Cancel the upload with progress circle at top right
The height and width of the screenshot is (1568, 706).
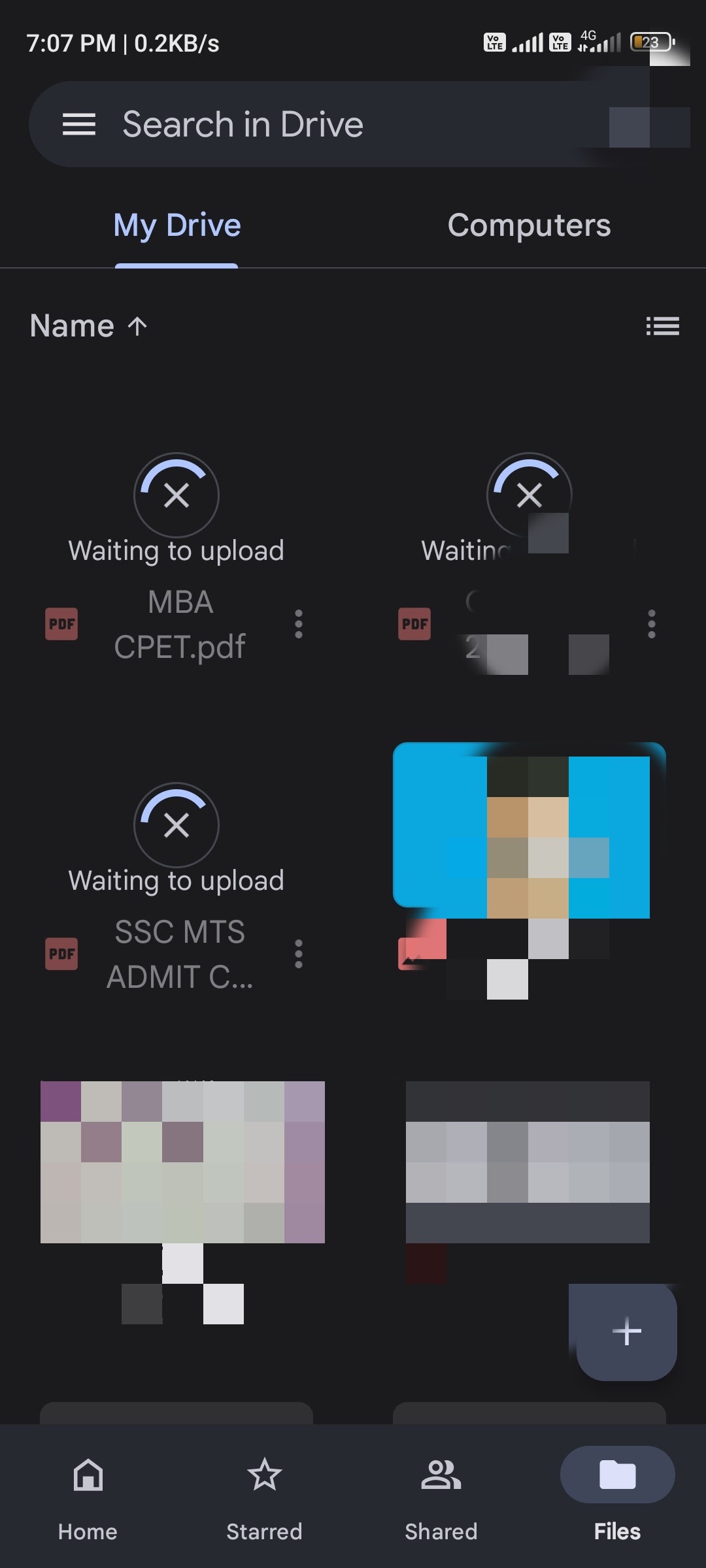(529, 495)
